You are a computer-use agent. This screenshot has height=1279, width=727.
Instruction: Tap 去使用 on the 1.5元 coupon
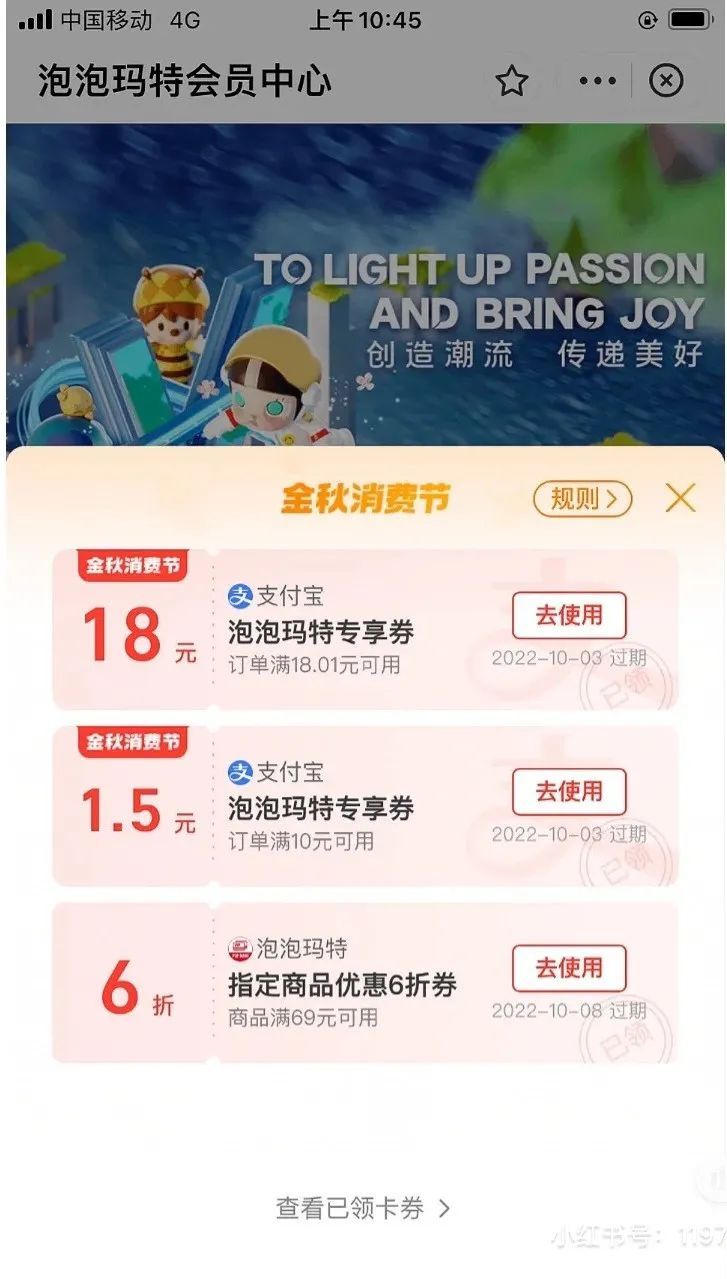[569, 791]
